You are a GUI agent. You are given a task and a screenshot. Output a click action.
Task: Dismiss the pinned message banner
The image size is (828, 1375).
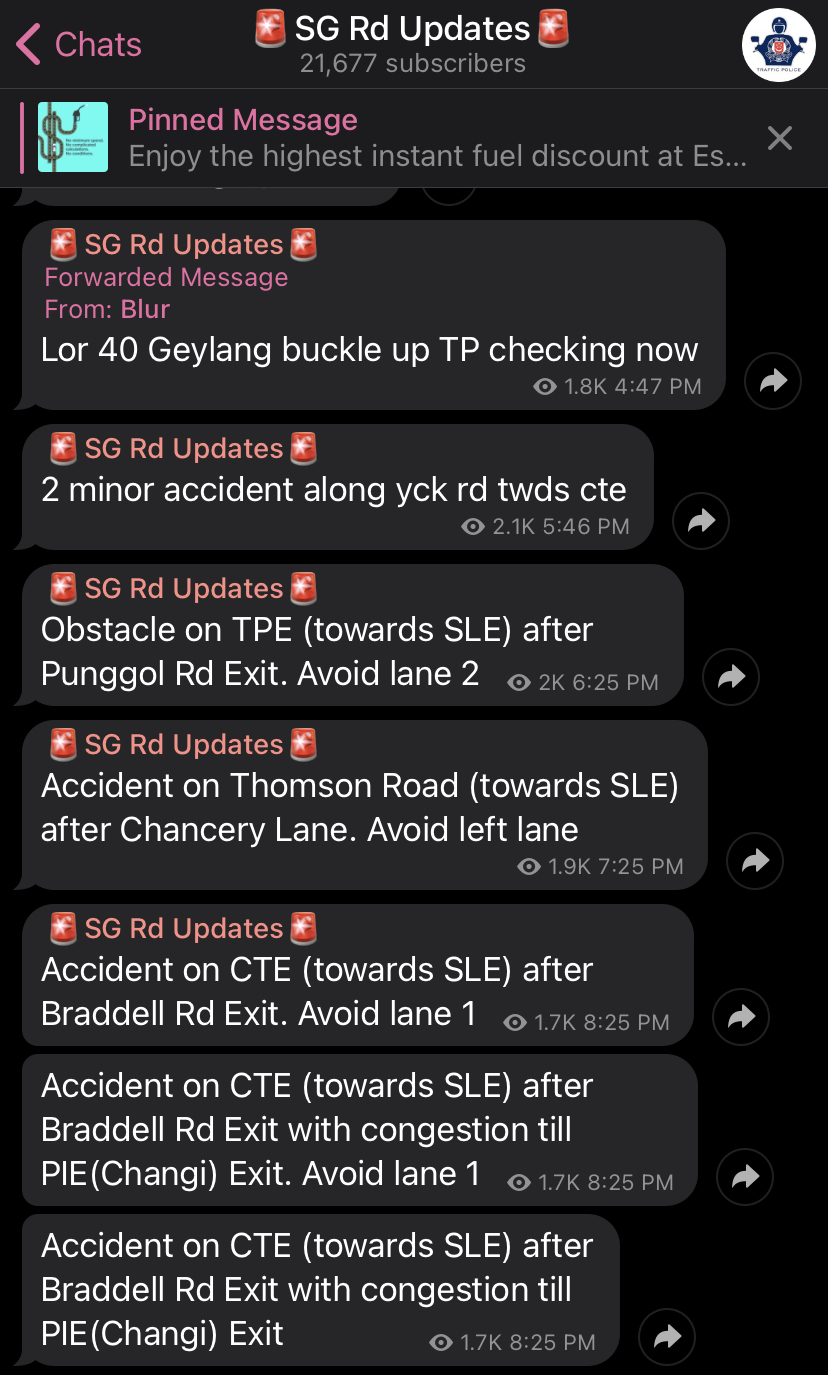pos(780,138)
